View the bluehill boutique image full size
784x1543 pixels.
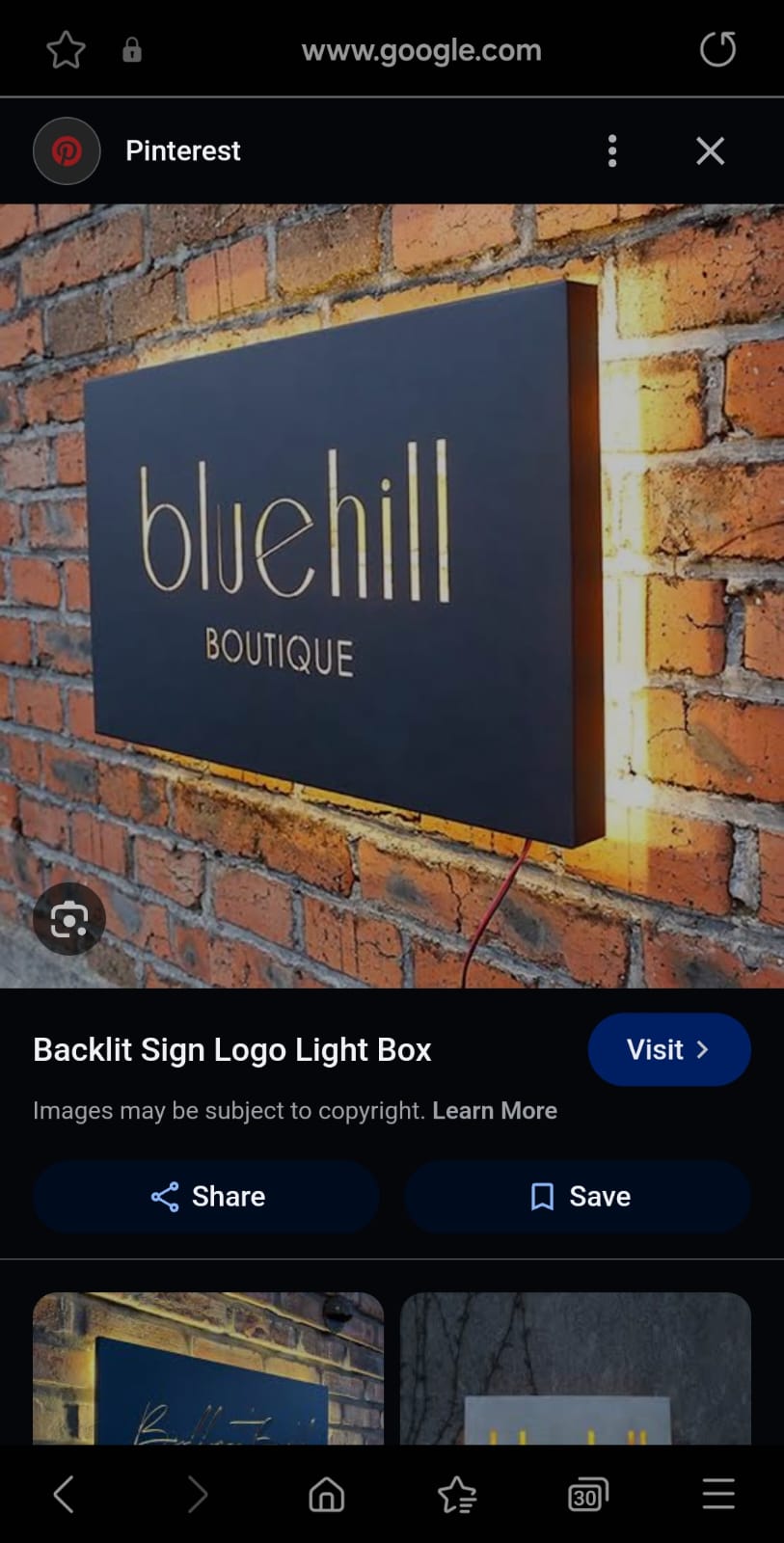[392, 596]
